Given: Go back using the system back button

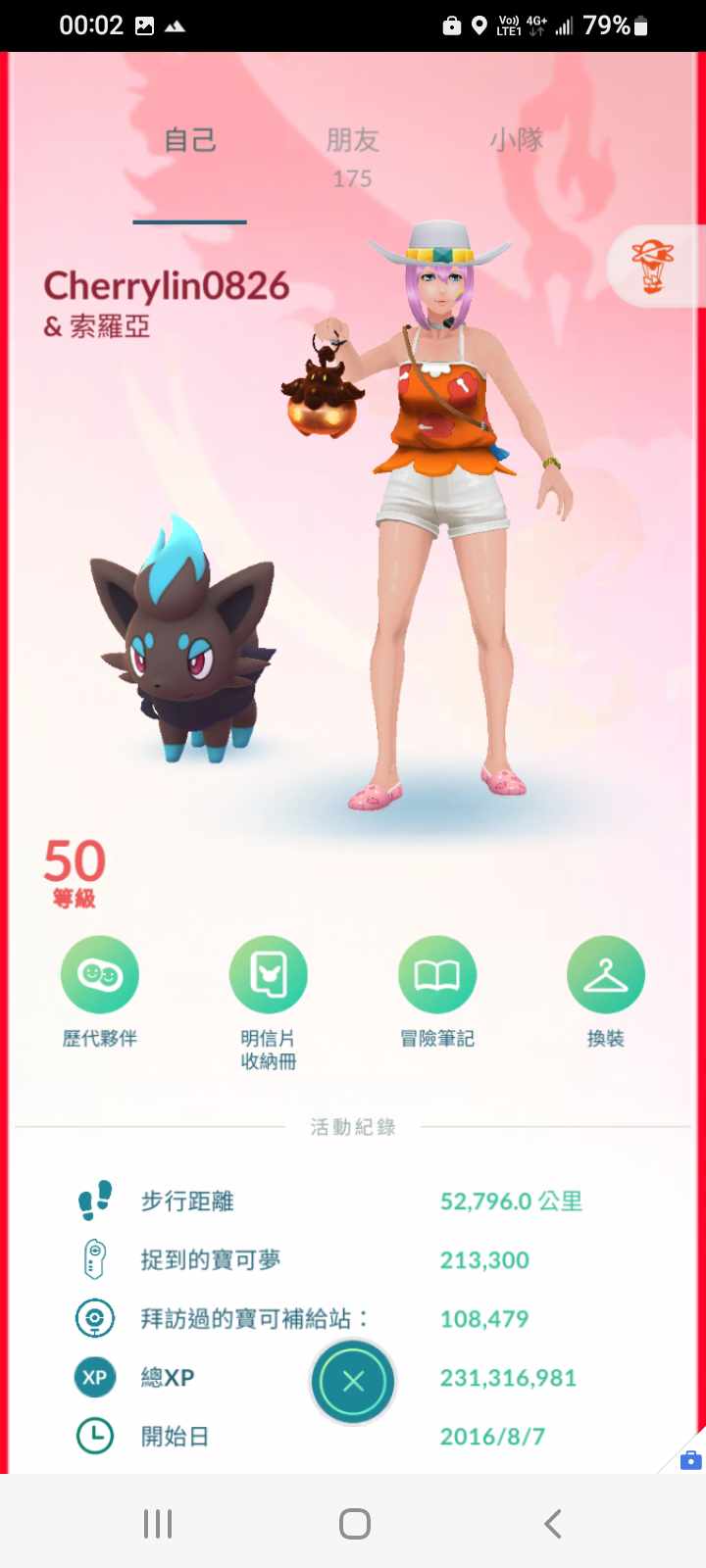Looking at the screenshot, I should (553, 1524).
